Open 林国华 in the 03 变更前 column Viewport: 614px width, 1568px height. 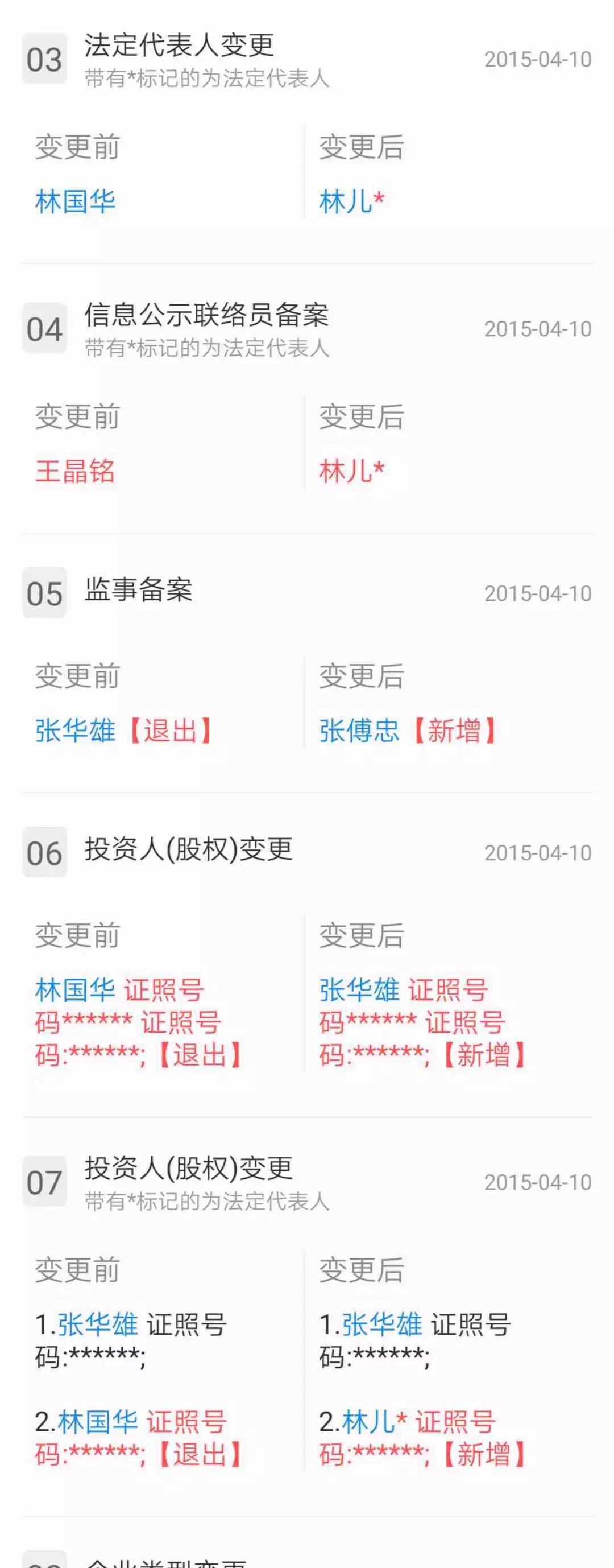(75, 201)
